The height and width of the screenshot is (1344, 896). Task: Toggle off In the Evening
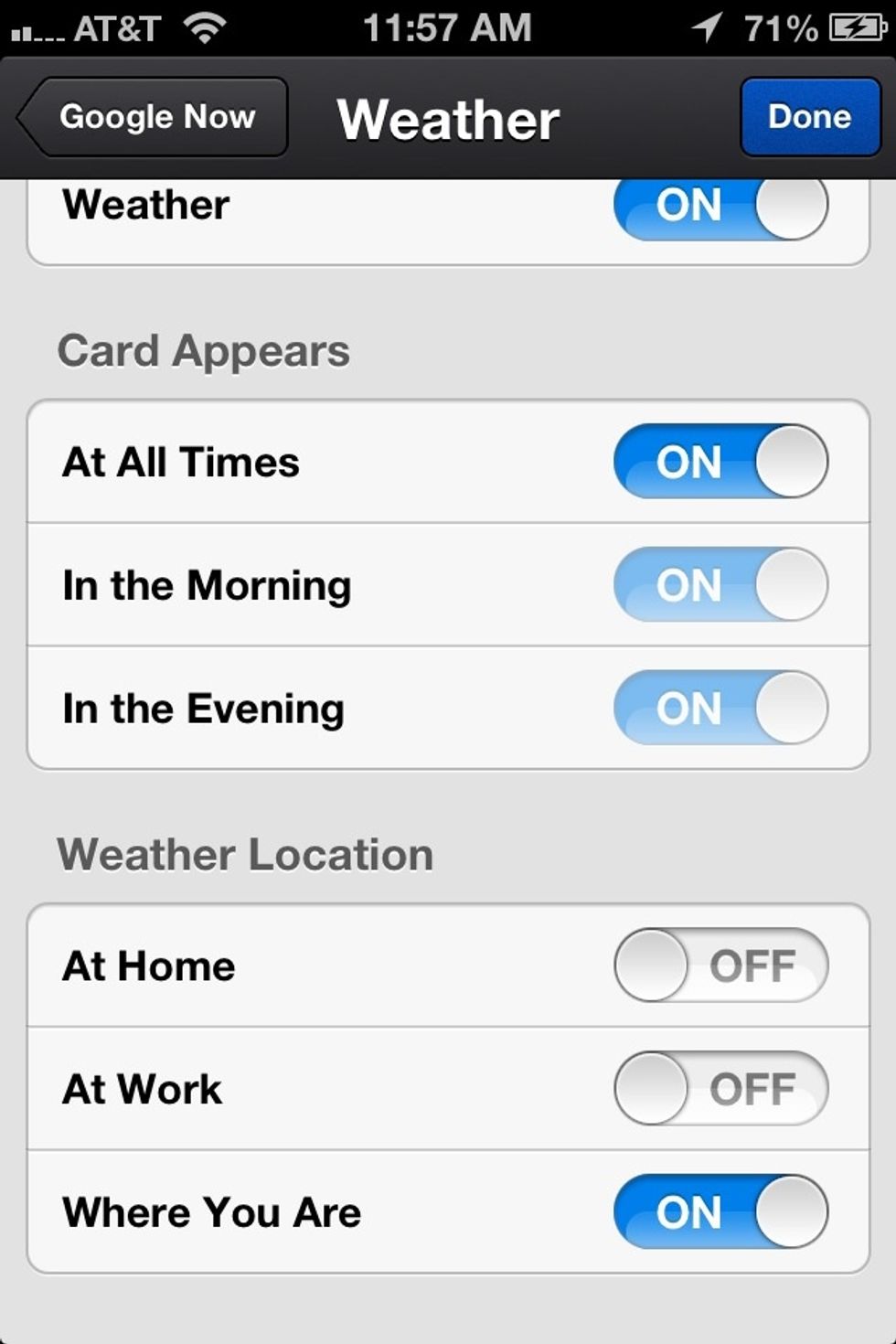click(720, 708)
